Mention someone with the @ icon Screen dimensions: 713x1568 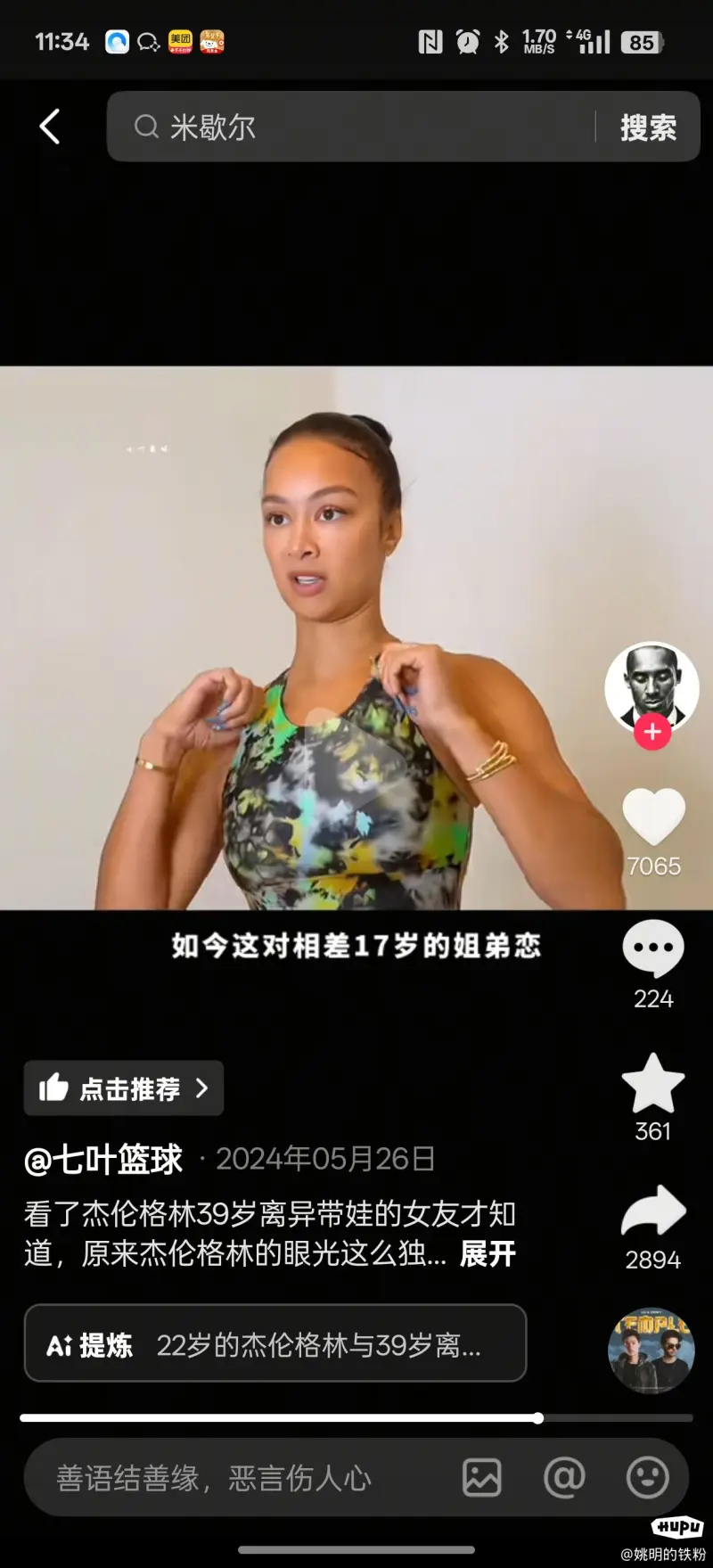tap(564, 1478)
